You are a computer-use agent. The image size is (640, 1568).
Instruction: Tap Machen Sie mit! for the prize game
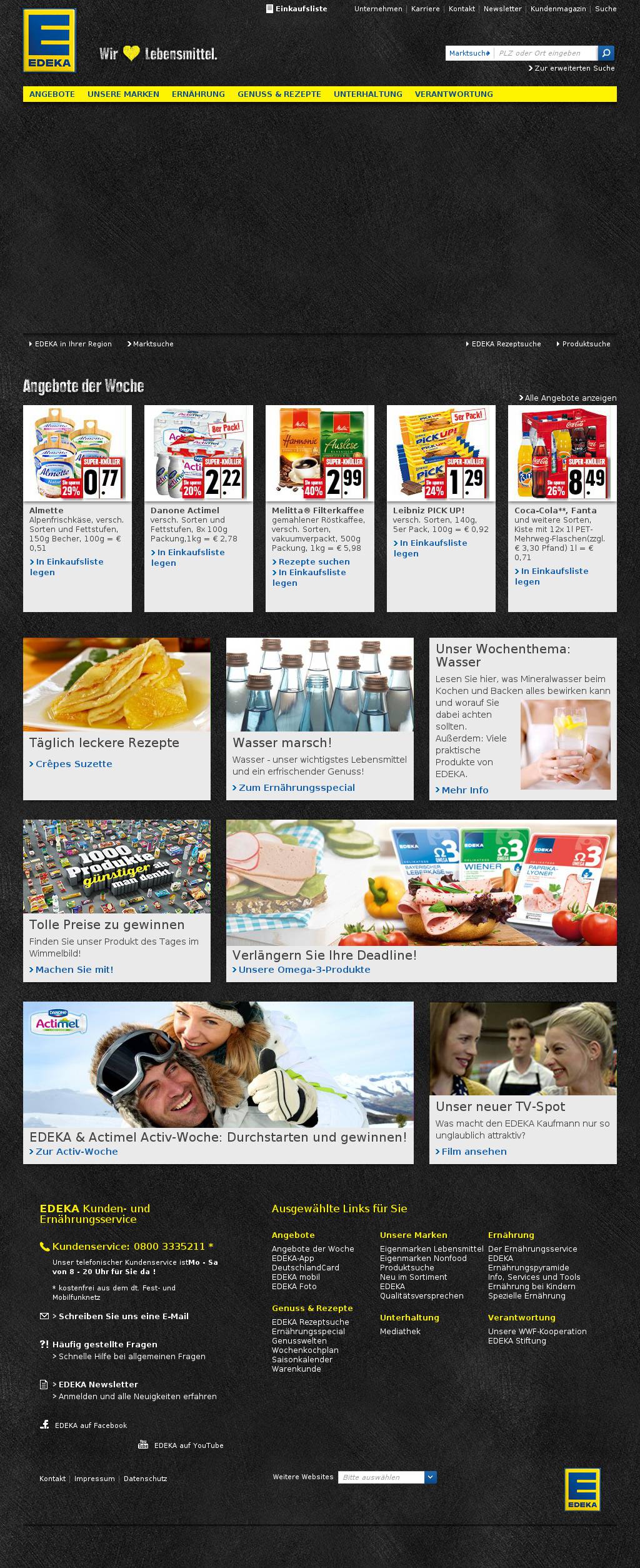click(x=74, y=970)
